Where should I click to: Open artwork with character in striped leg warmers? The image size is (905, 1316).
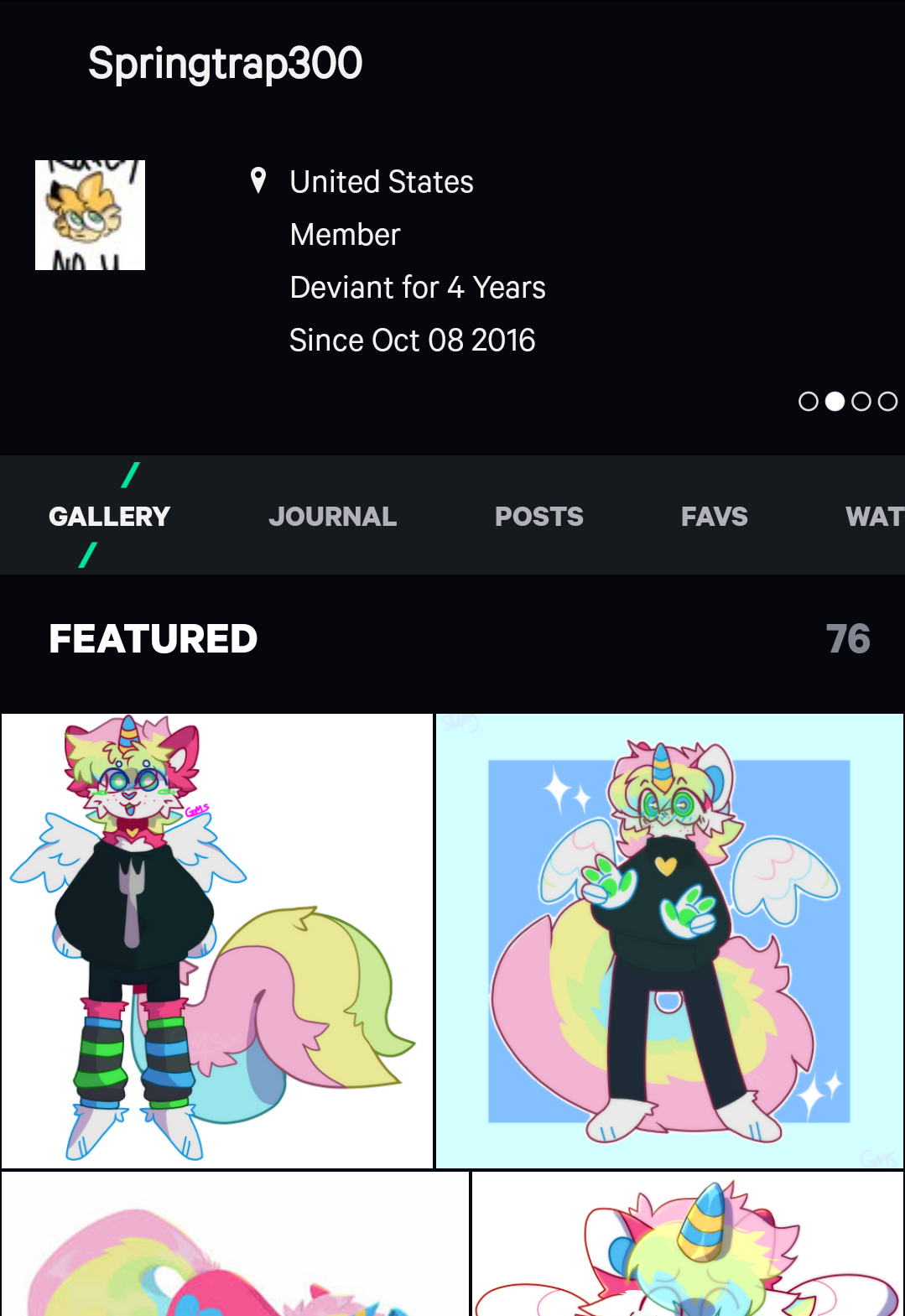coord(216,940)
